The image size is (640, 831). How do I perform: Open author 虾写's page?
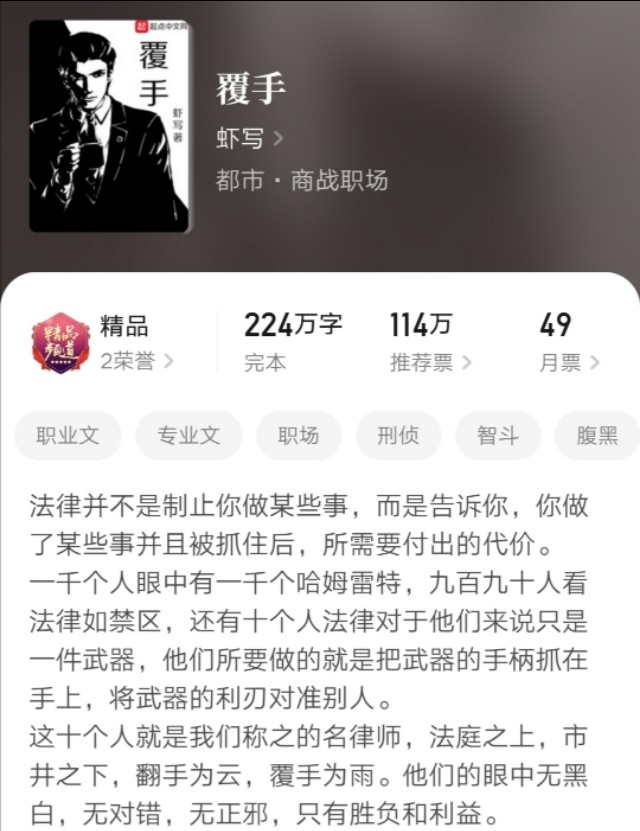click(x=249, y=138)
